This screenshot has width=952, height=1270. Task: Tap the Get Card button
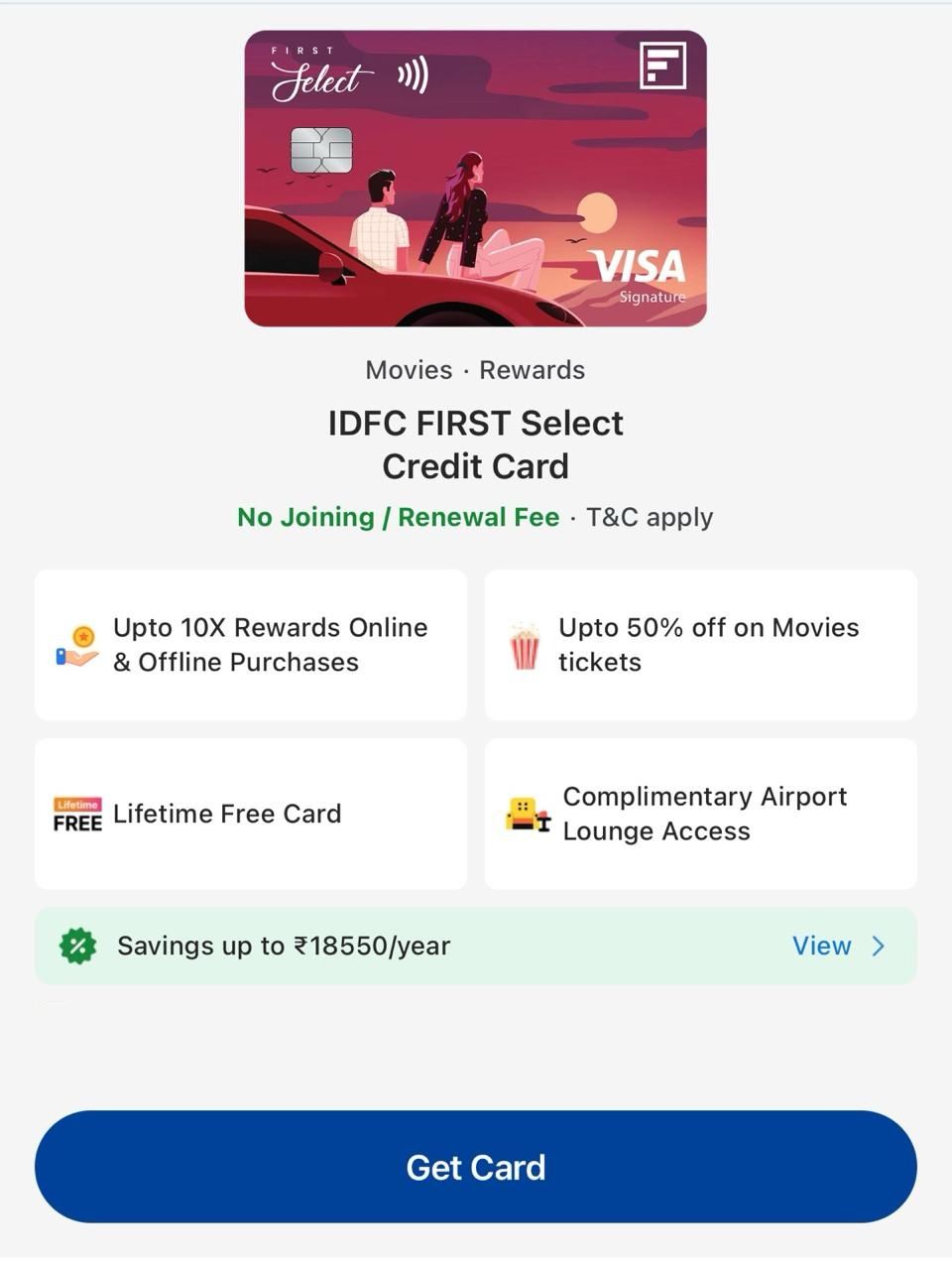coord(476,1167)
